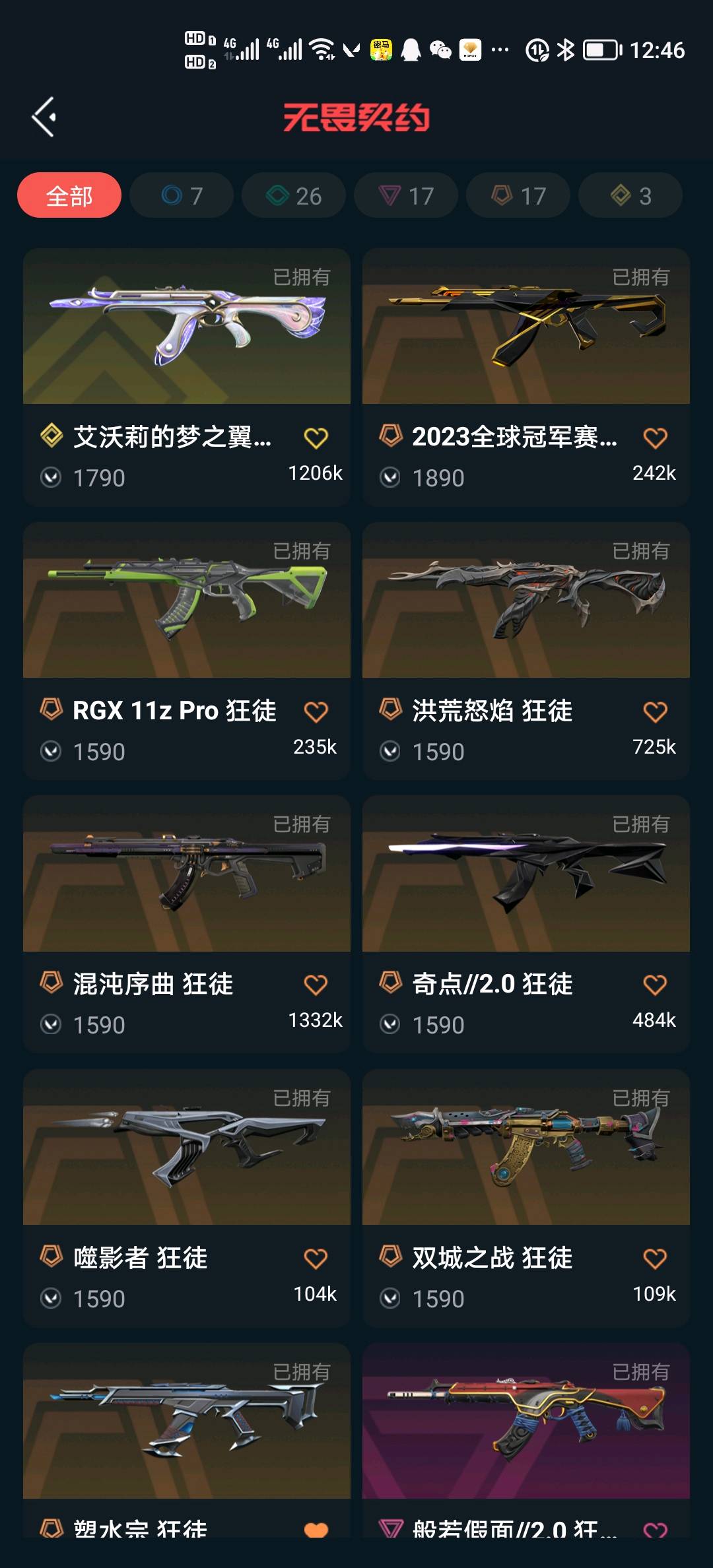Like the 双城之战 狂徒 skin

(655, 1259)
